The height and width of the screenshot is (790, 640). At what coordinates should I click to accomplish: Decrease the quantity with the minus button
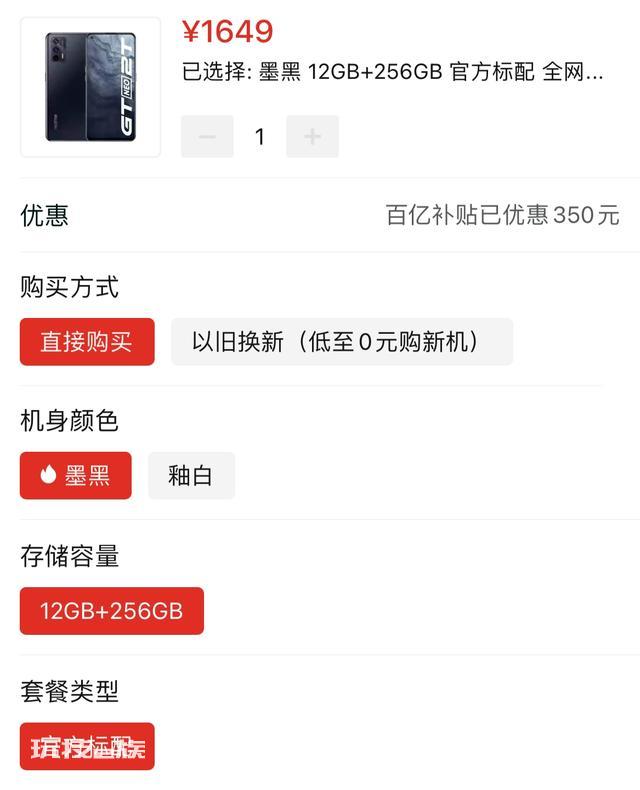[x=207, y=137]
